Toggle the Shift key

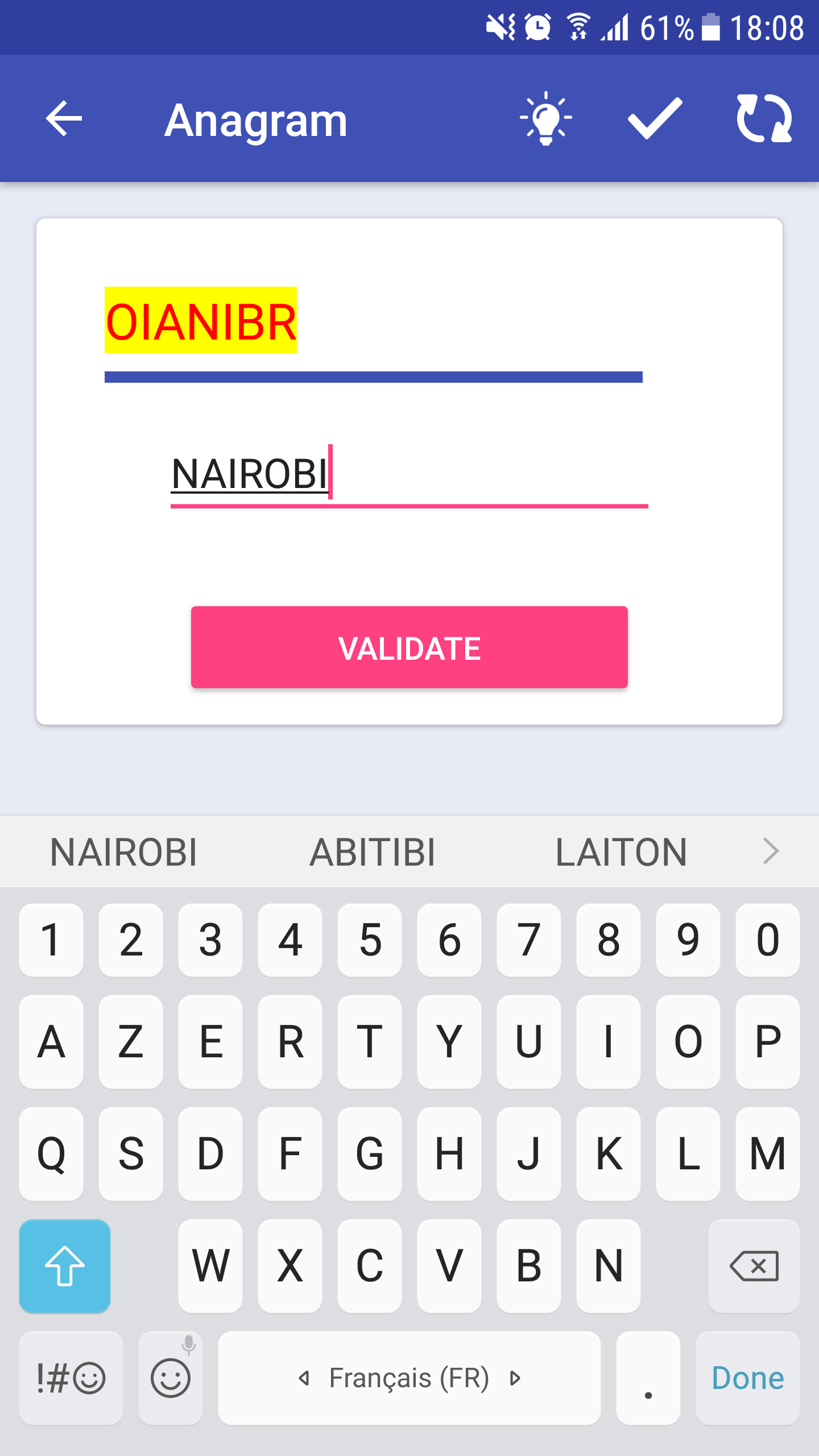(x=64, y=1266)
